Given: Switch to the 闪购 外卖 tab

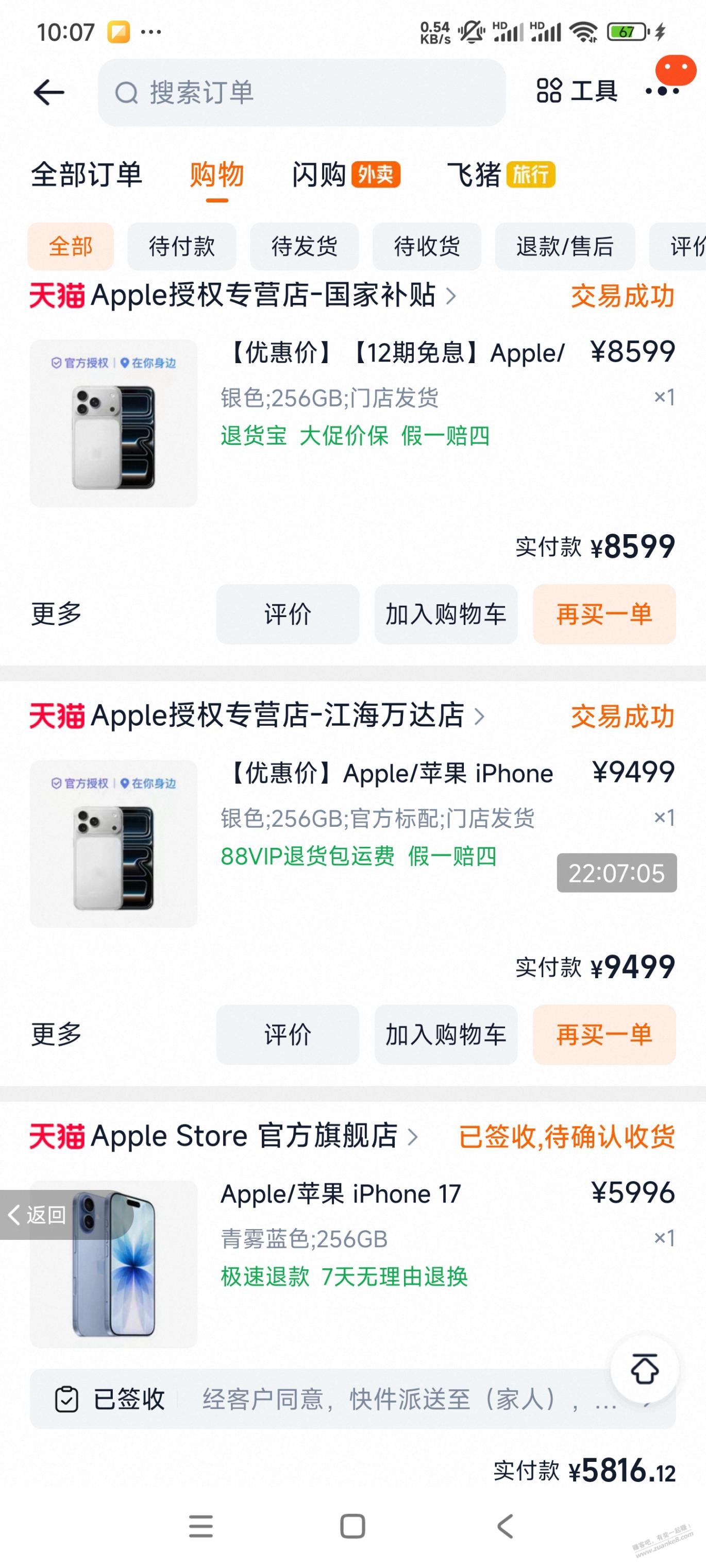Looking at the screenshot, I should click(x=345, y=175).
